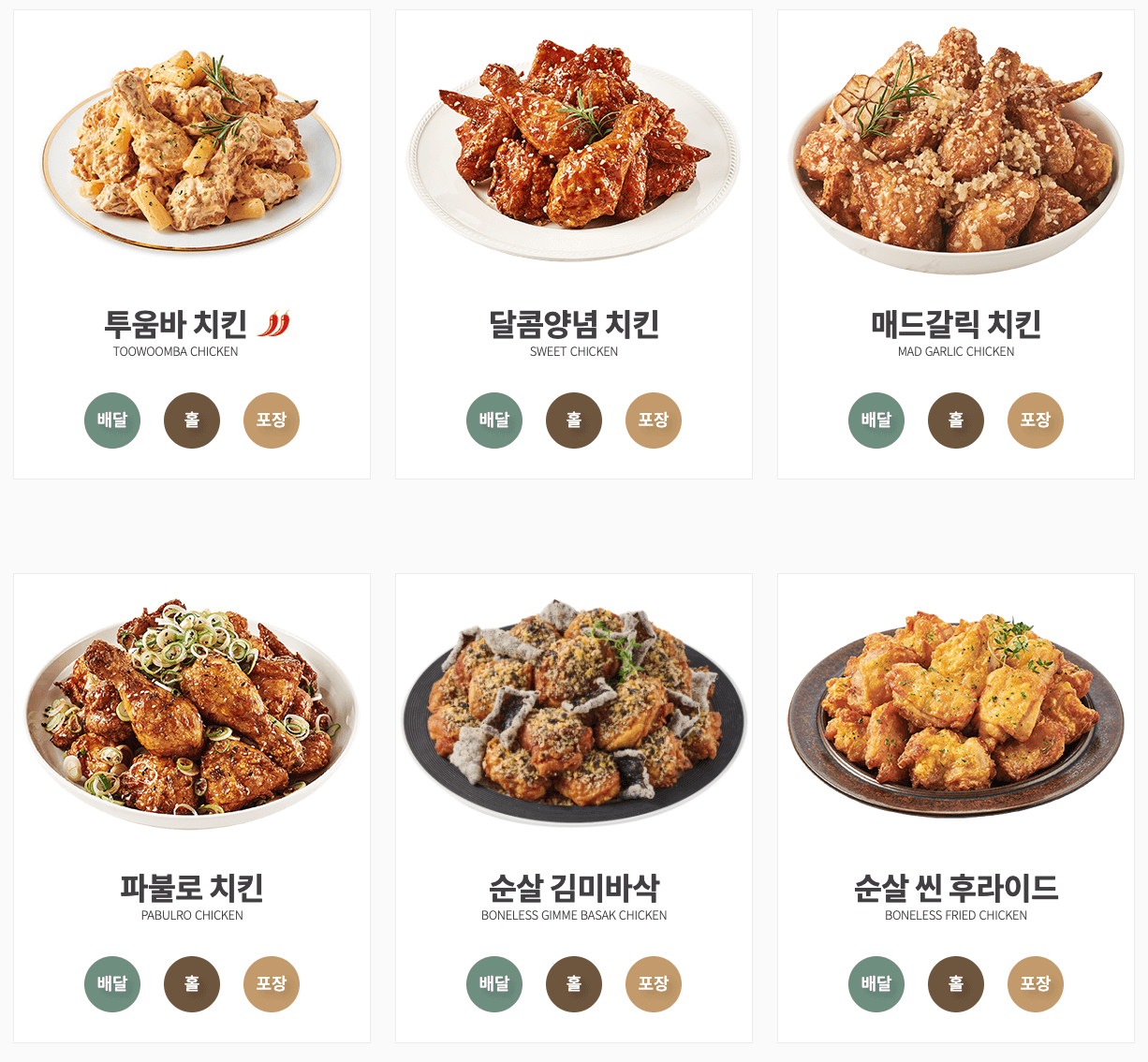Select 배달 for 매드갈릭 치킨
Screen dimensions: 1148x1062
[876, 420]
